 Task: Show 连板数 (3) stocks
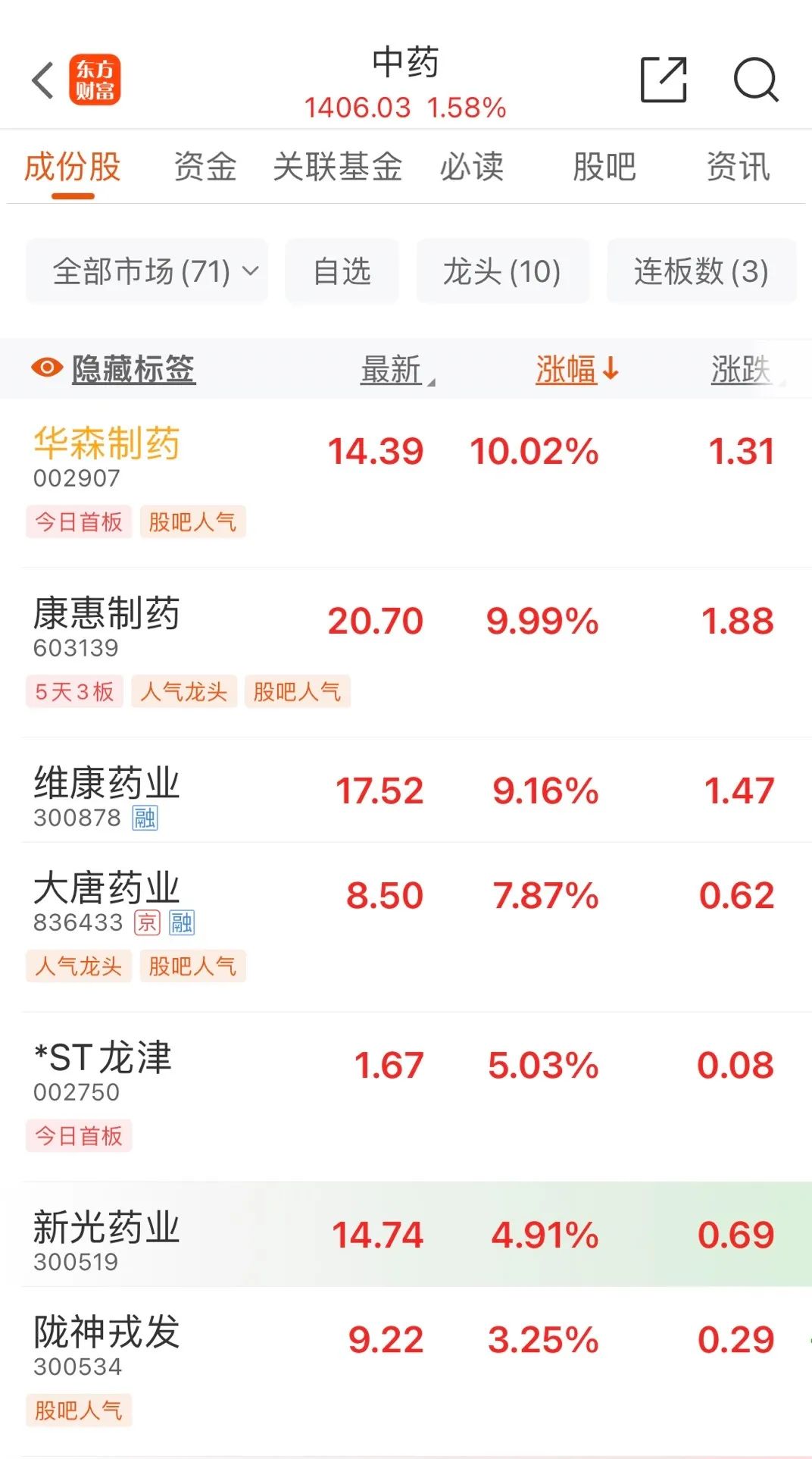[x=701, y=271]
